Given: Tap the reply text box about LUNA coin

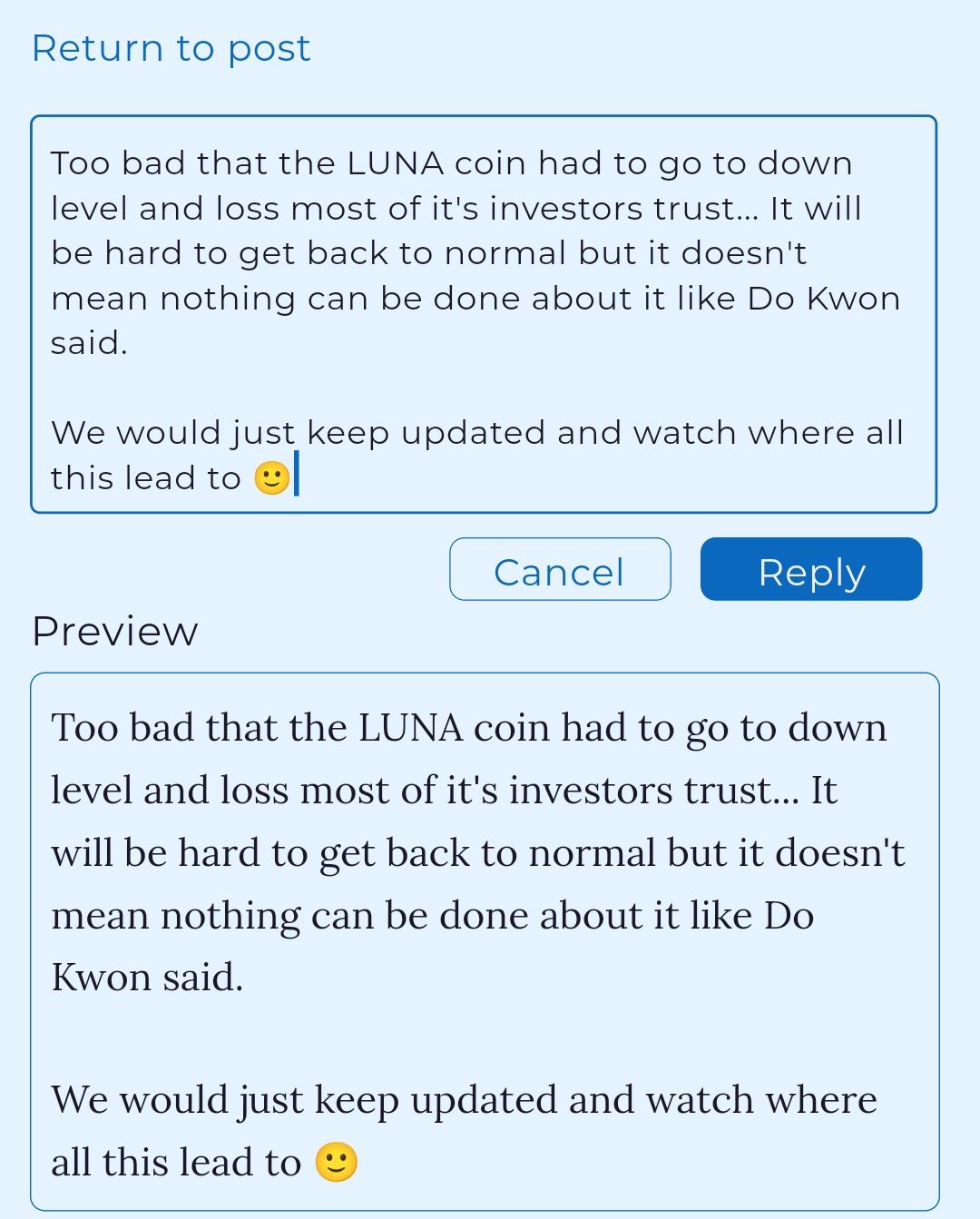Looking at the screenshot, I should pyautogui.click(x=483, y=314).
